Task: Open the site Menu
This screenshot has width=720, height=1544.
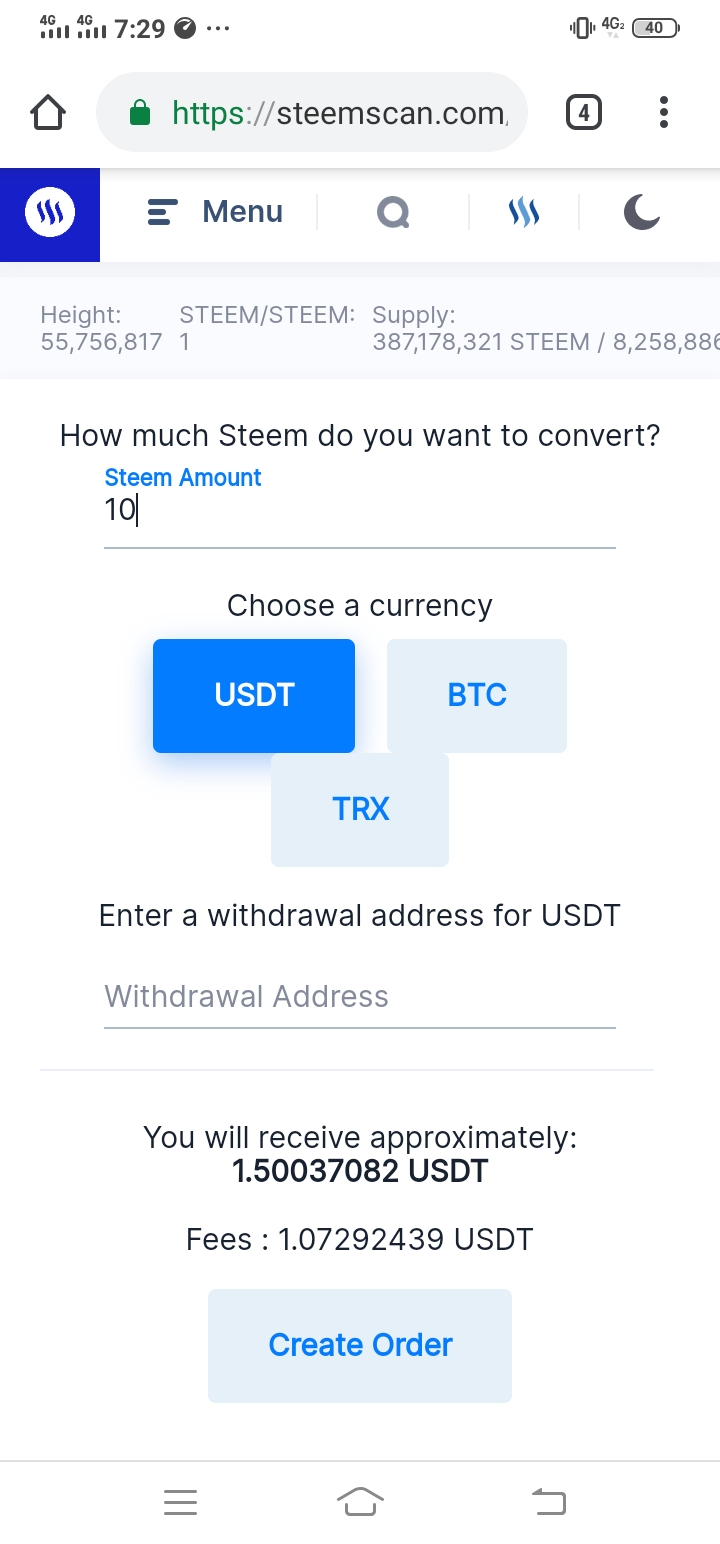Action: (x=215, y=212)
